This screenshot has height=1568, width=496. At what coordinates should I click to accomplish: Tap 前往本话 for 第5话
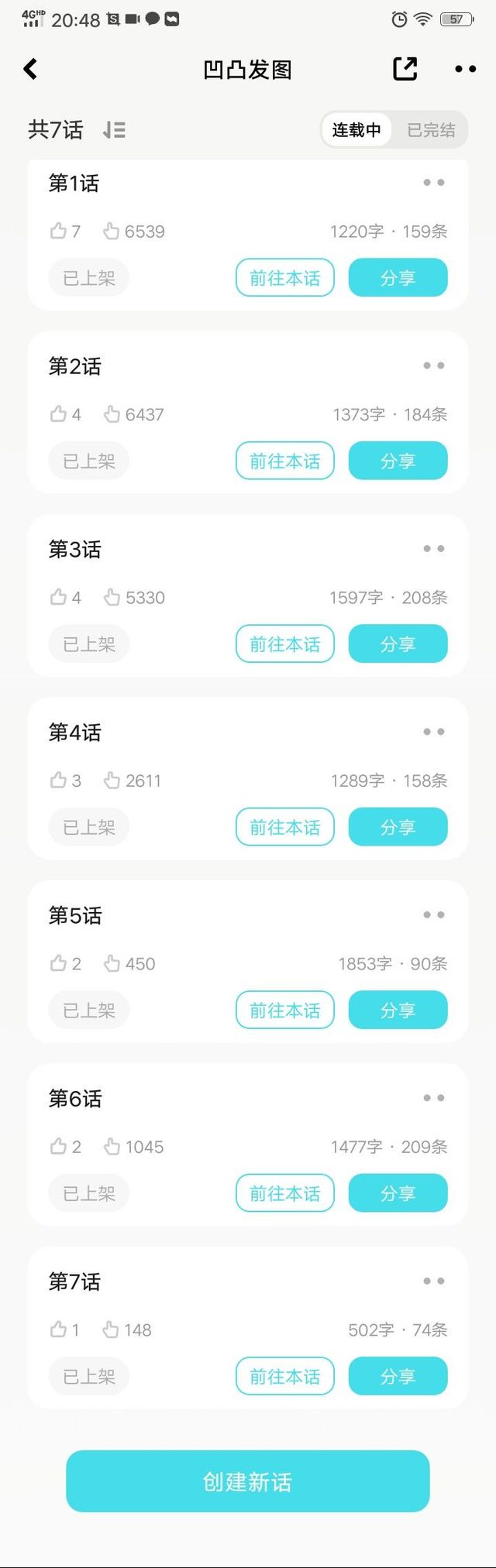284,1010
